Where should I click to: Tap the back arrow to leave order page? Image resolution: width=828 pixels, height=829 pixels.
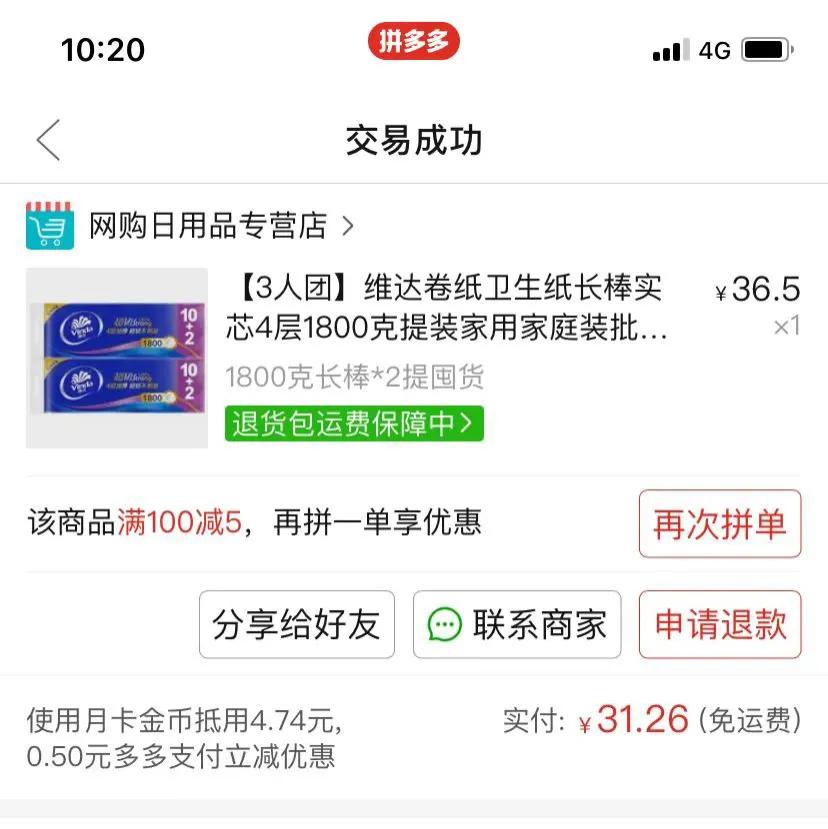tap(47, 140)
